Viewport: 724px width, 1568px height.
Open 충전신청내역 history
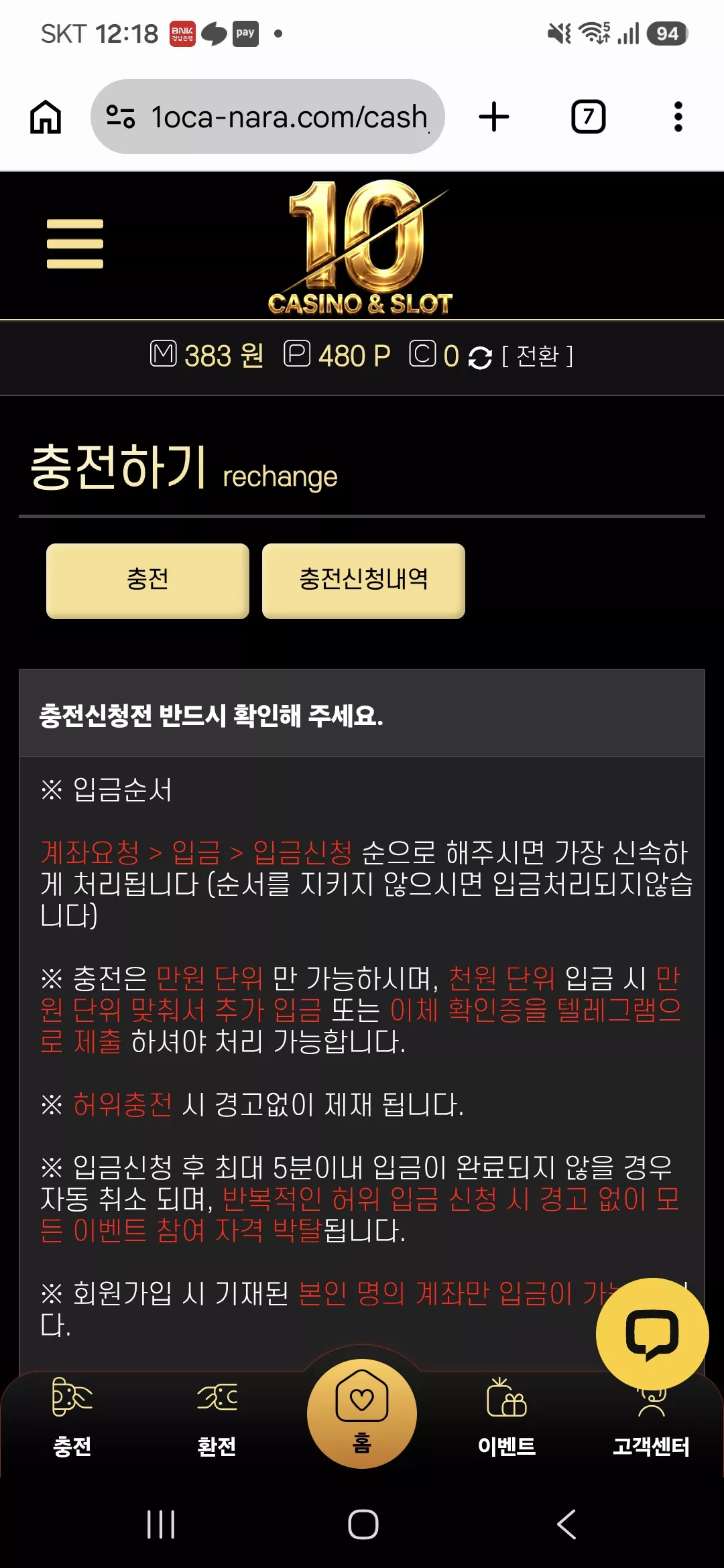tap(363, 580)
